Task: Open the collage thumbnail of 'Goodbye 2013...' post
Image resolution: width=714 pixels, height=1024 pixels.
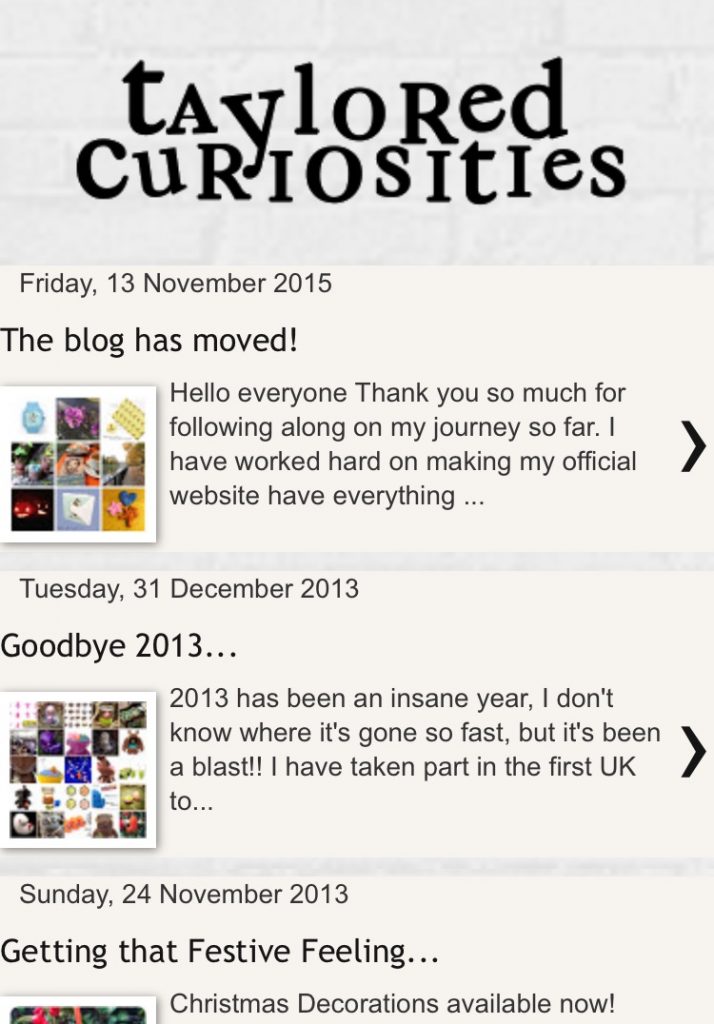Action: pos(78,769)
